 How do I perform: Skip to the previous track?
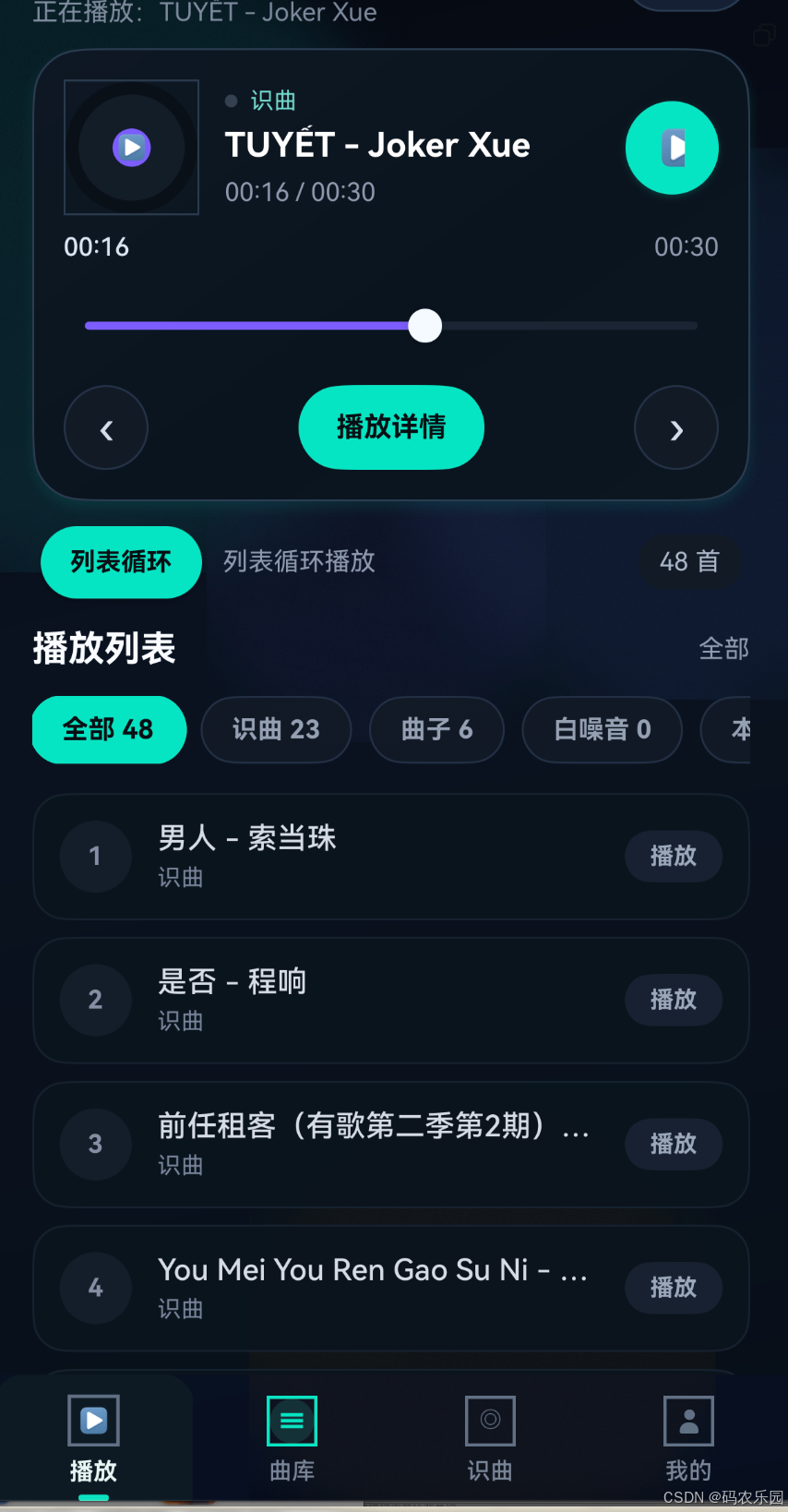(106, 427)
